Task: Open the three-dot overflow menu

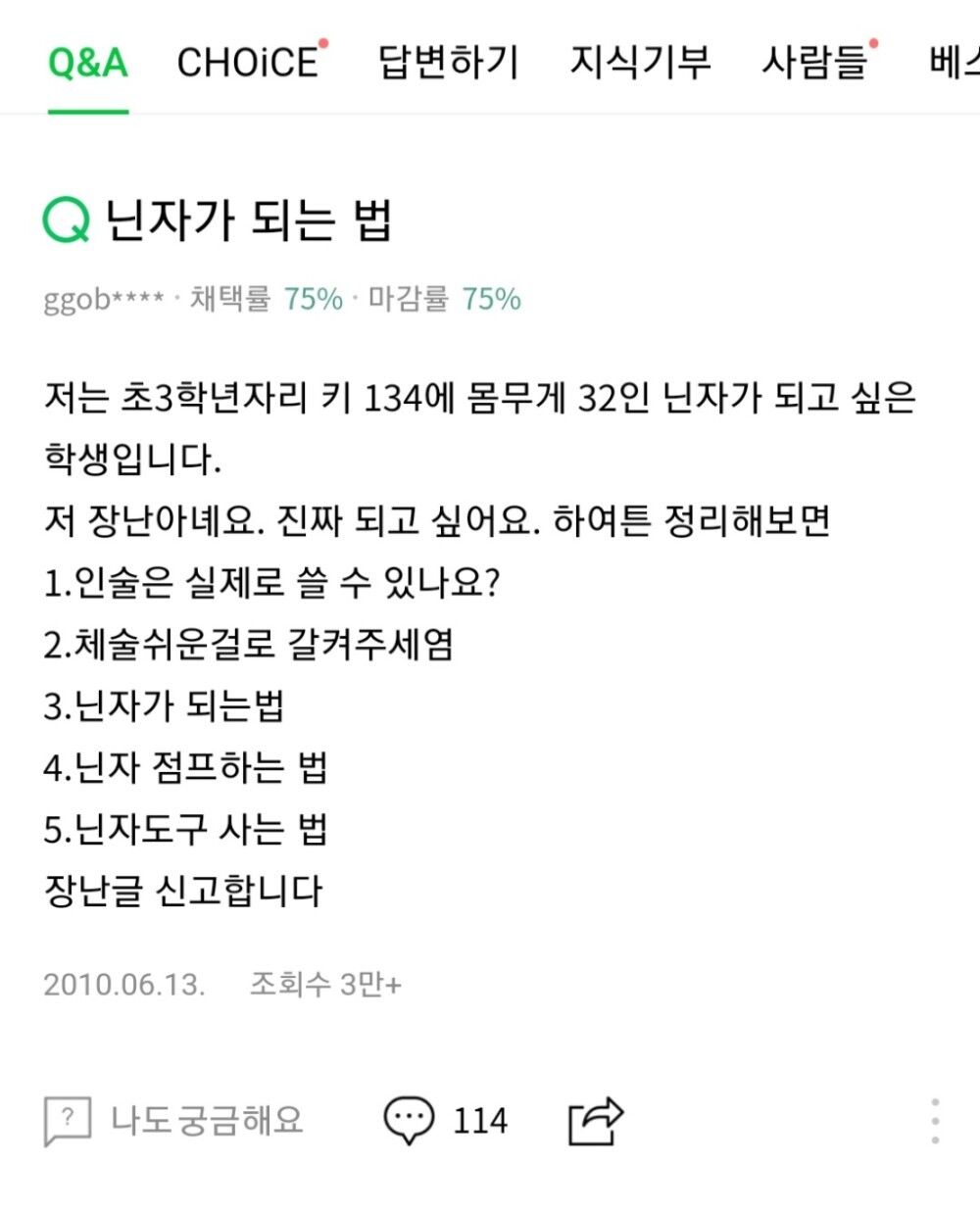Action: pos(935,1120)
